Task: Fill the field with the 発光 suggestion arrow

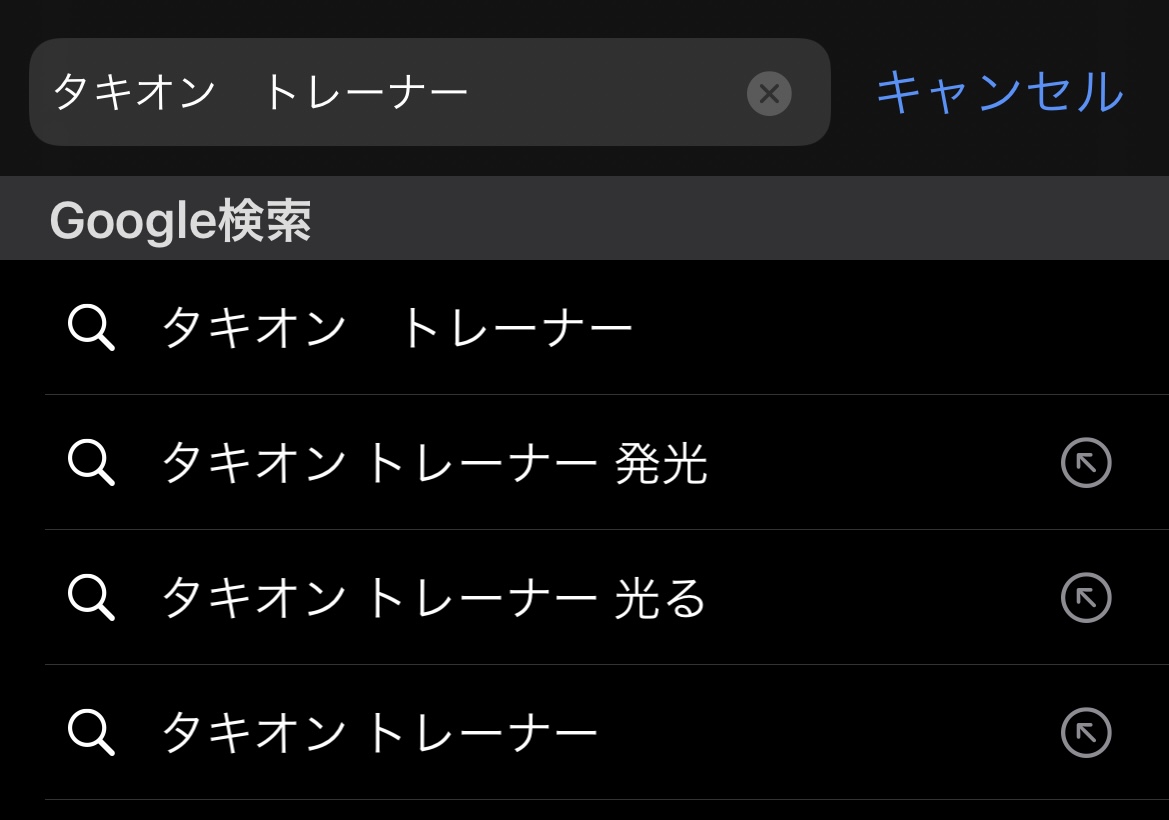Action: [x=1086, y=463]
